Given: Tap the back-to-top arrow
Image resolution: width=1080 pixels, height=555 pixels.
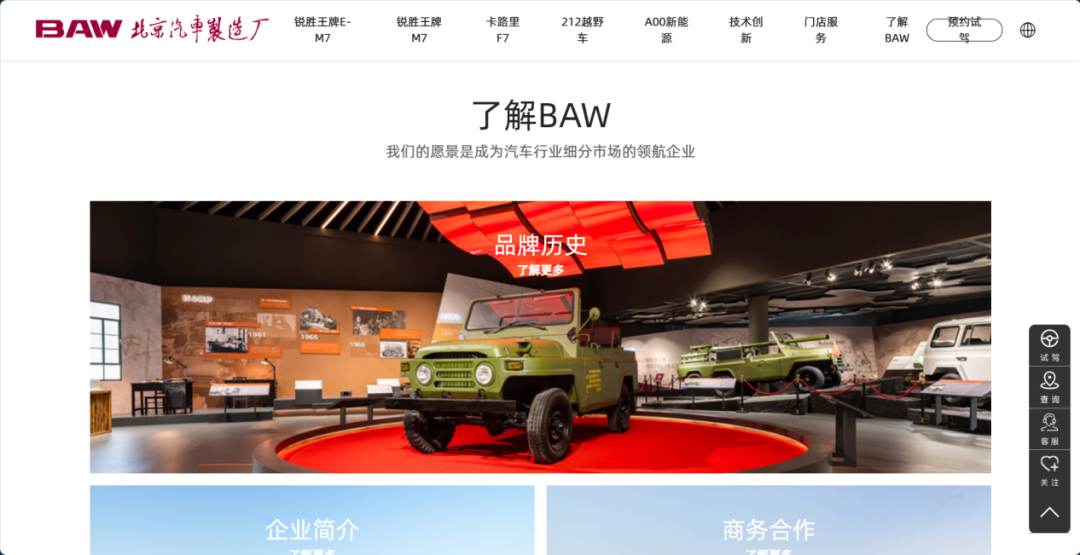Looking at the screenshot, I should 1050,512.
